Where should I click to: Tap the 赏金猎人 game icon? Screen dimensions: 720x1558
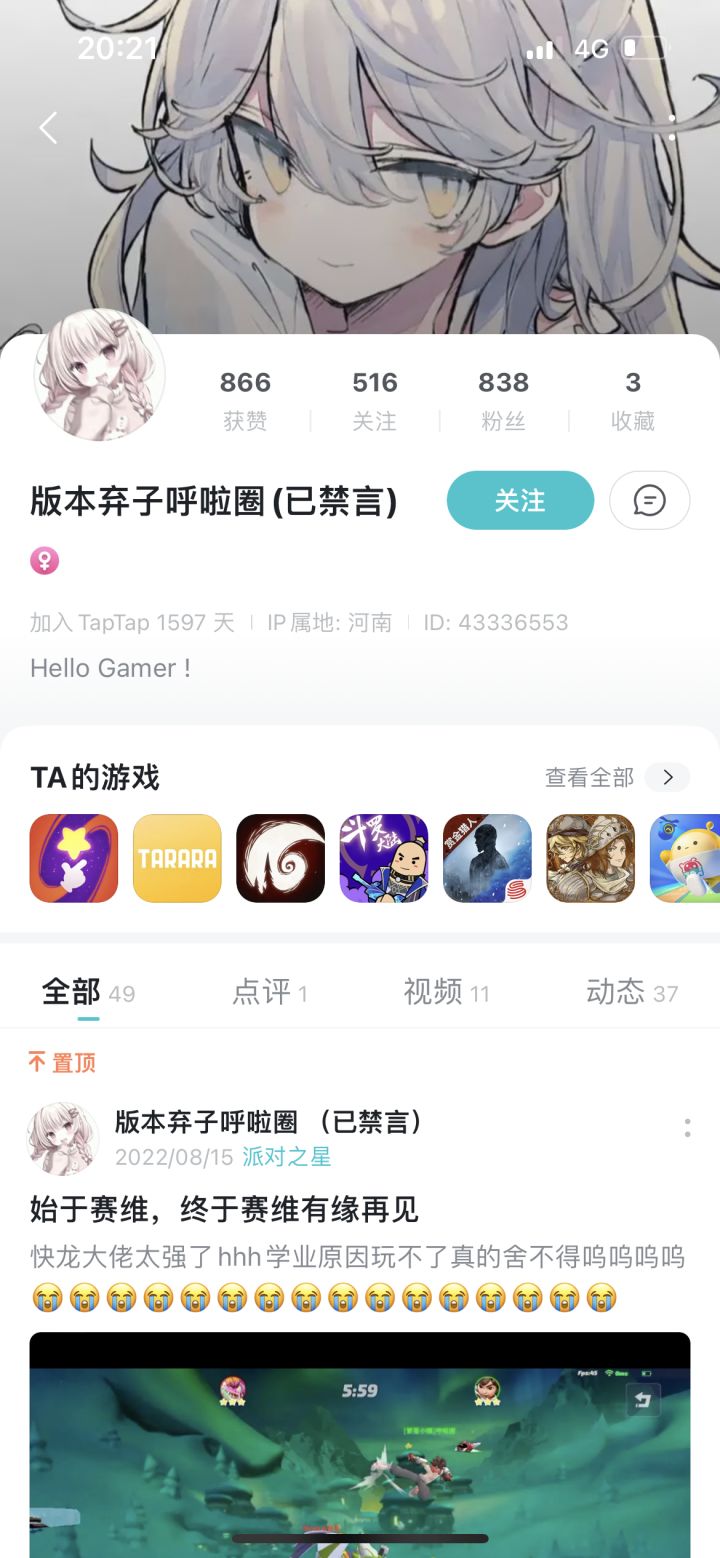pyautogui.click(x=487, y=858)
